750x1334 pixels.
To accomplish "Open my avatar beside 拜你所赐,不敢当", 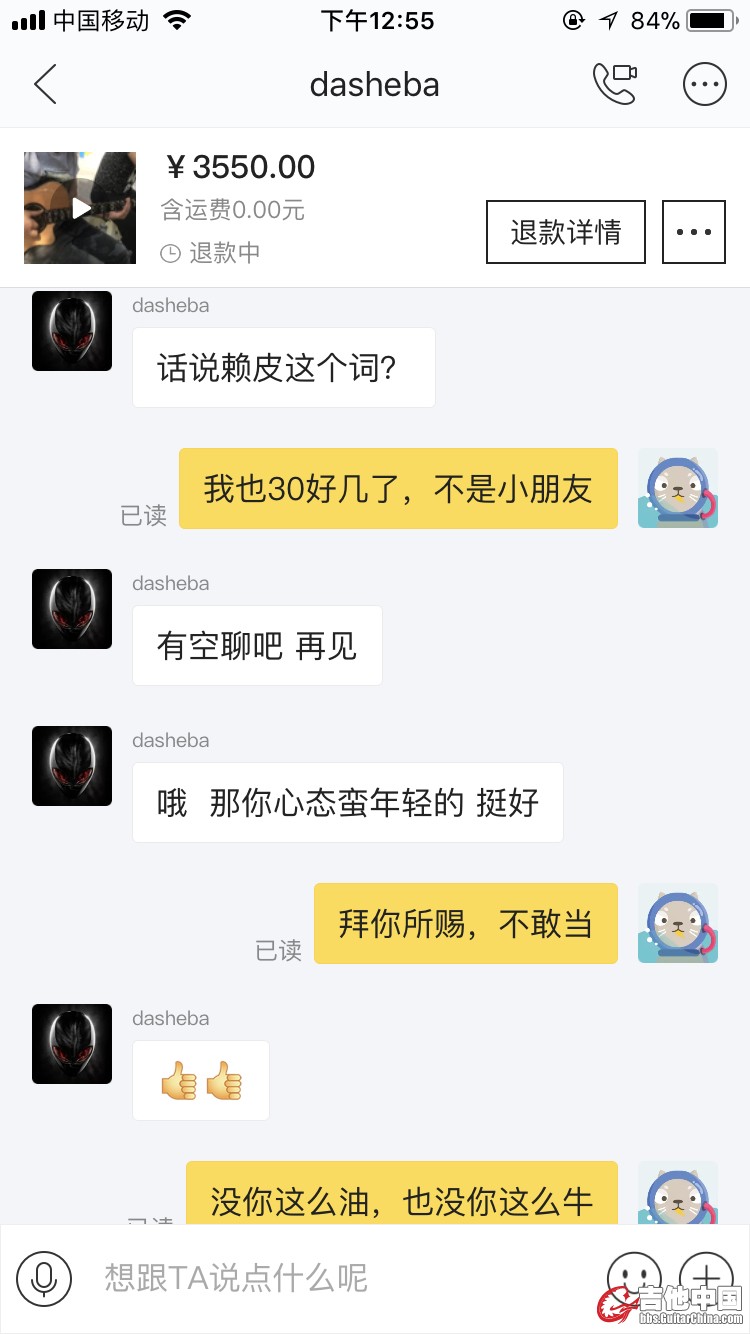I will point(678,923).
